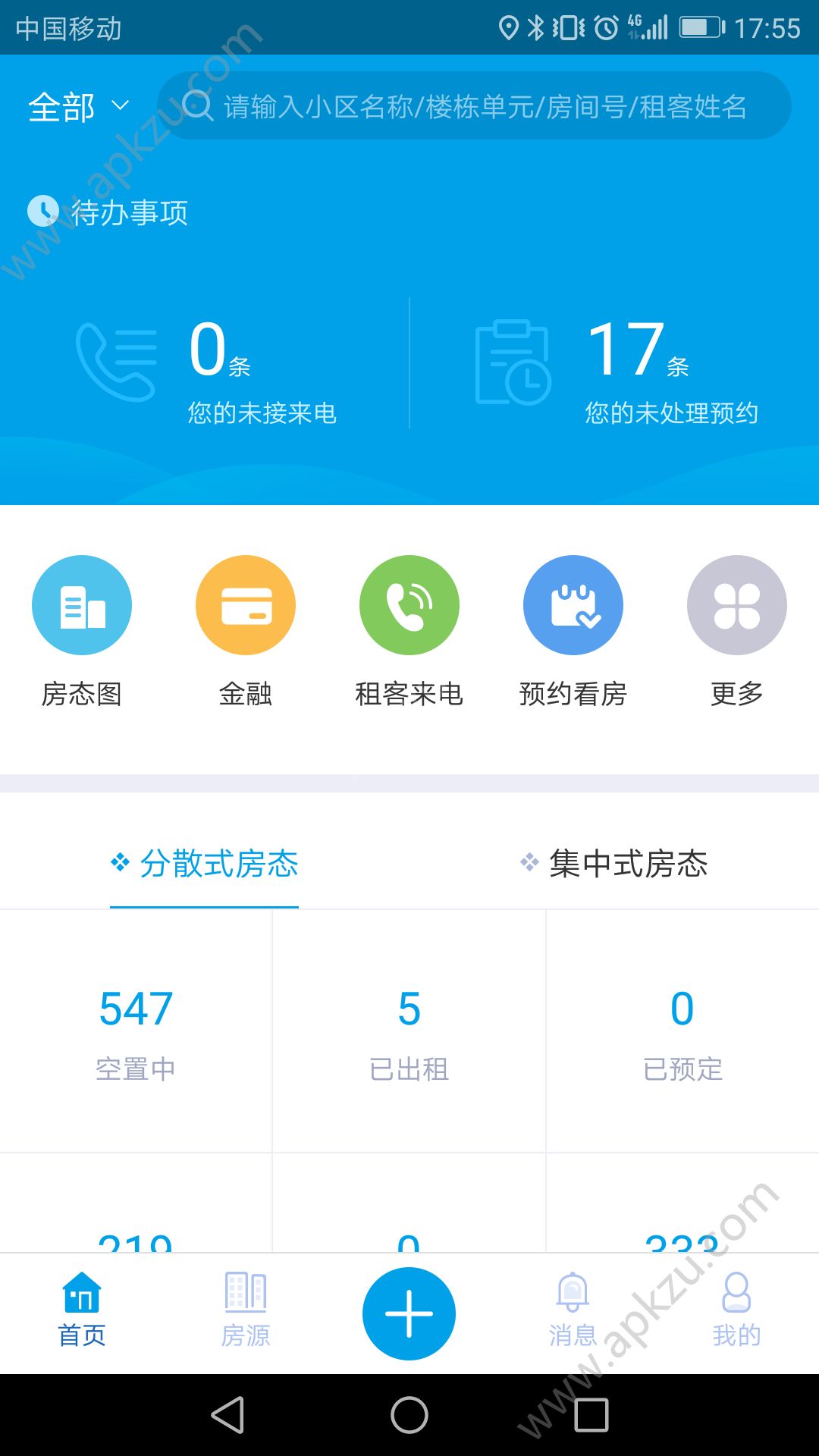819x1456 pixels.
Task: Select the 分散式房态 tab
Action: click(206, 864)
